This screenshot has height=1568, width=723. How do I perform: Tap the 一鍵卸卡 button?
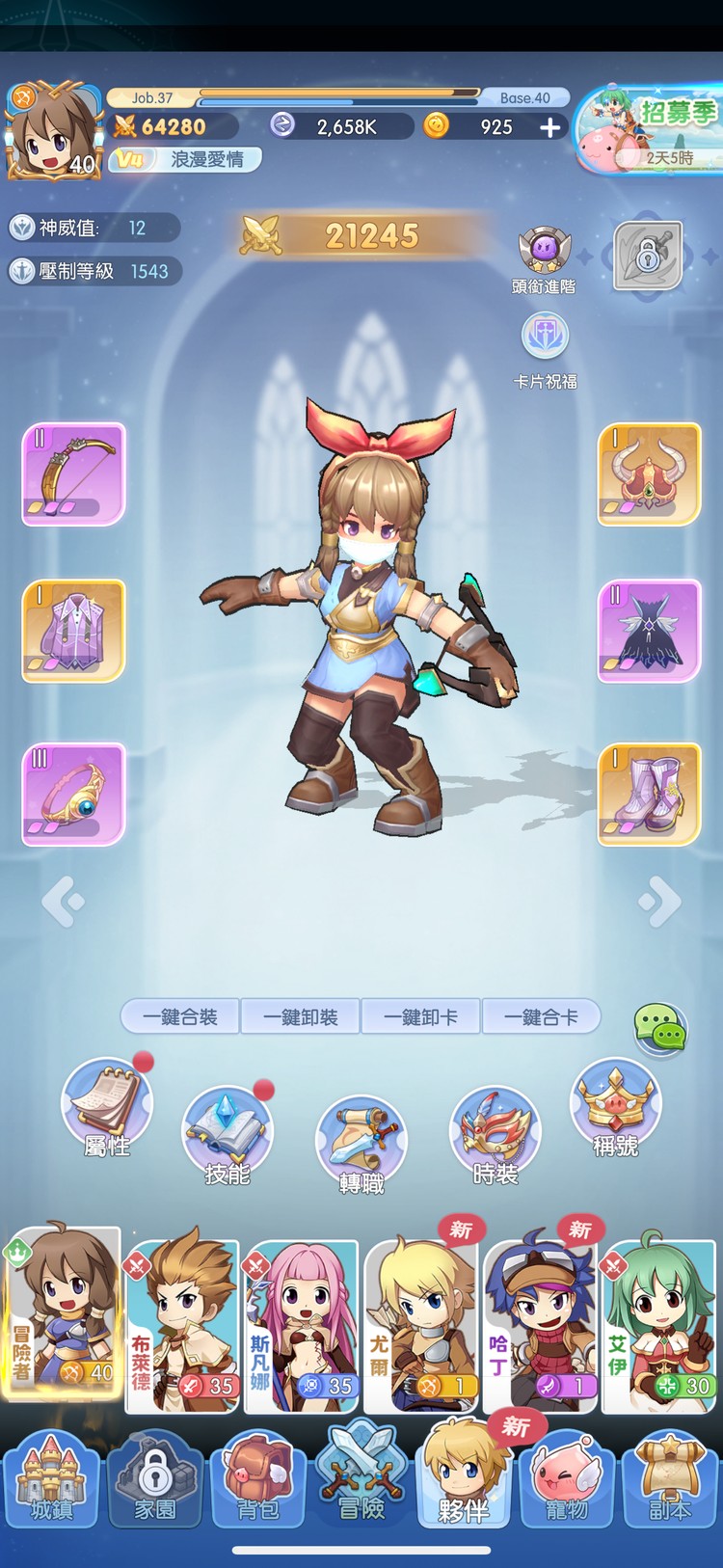(x=420, y=1016)
